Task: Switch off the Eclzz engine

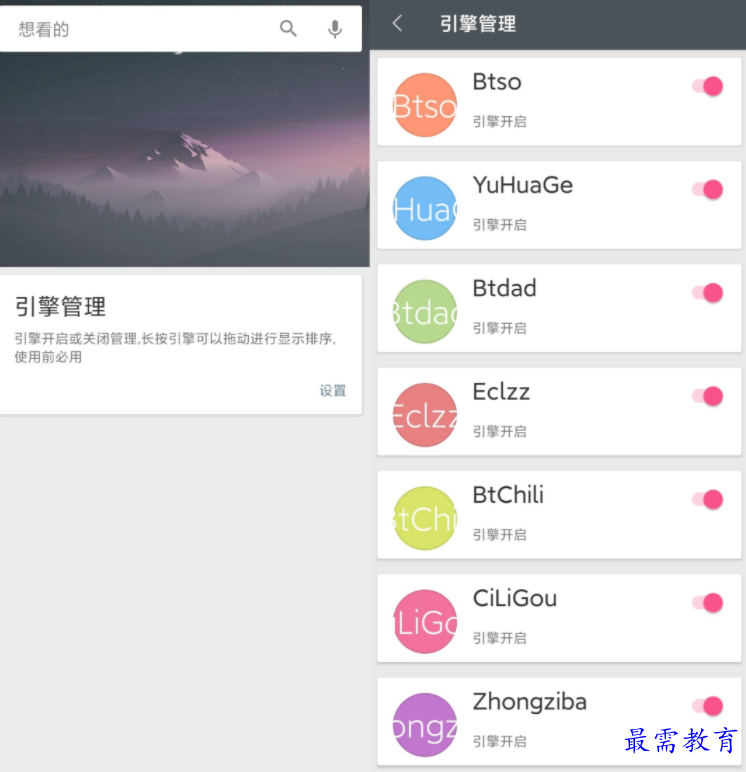Action: (708, 396)
